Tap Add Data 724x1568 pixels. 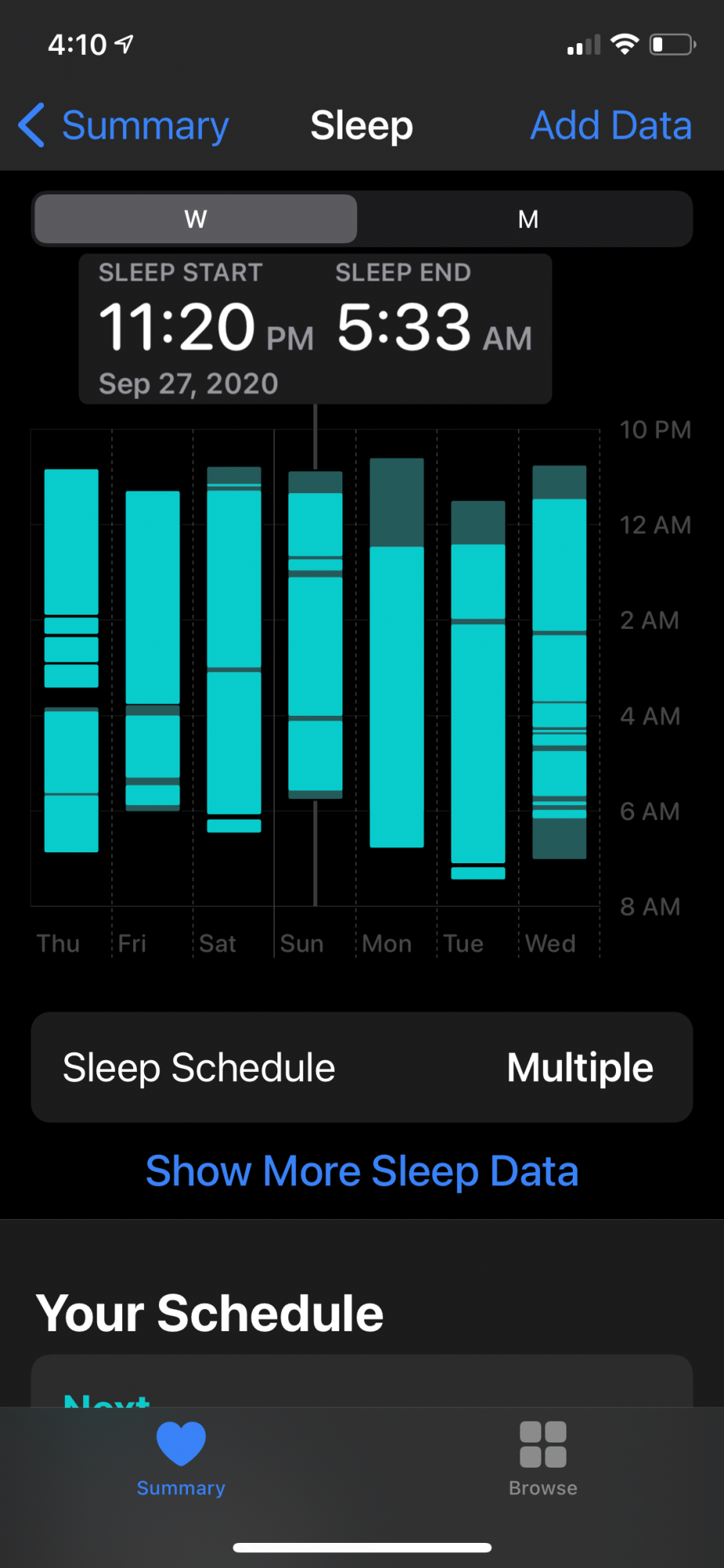click(611, 125)
